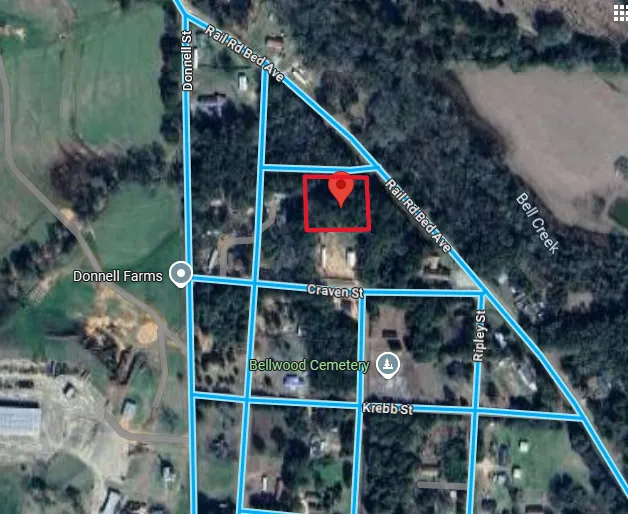Tap the red location pin
This screenshot has width=628, height=514.
click(x=340, y=188)
